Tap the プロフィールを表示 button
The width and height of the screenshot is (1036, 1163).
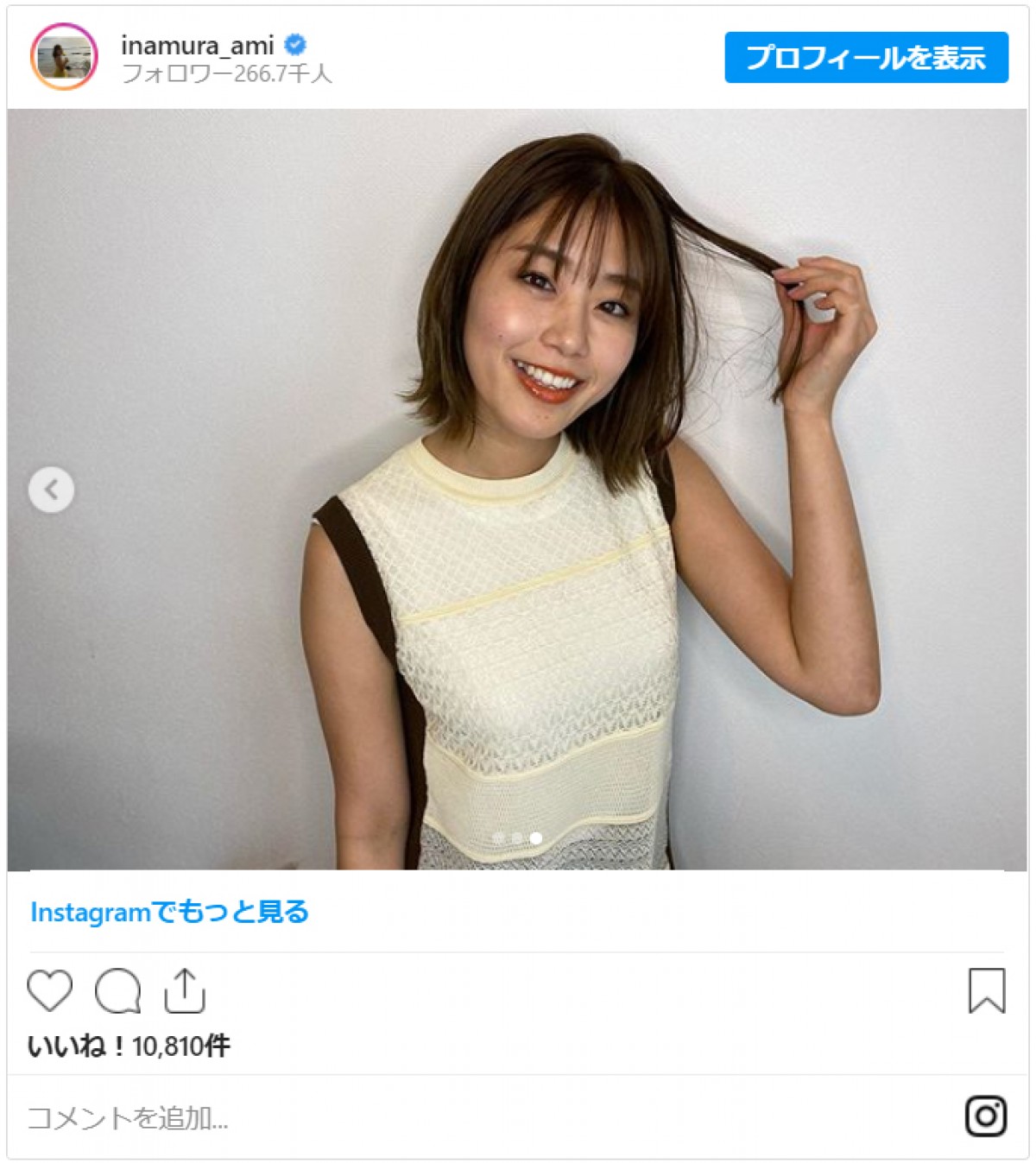pos(866,58)
